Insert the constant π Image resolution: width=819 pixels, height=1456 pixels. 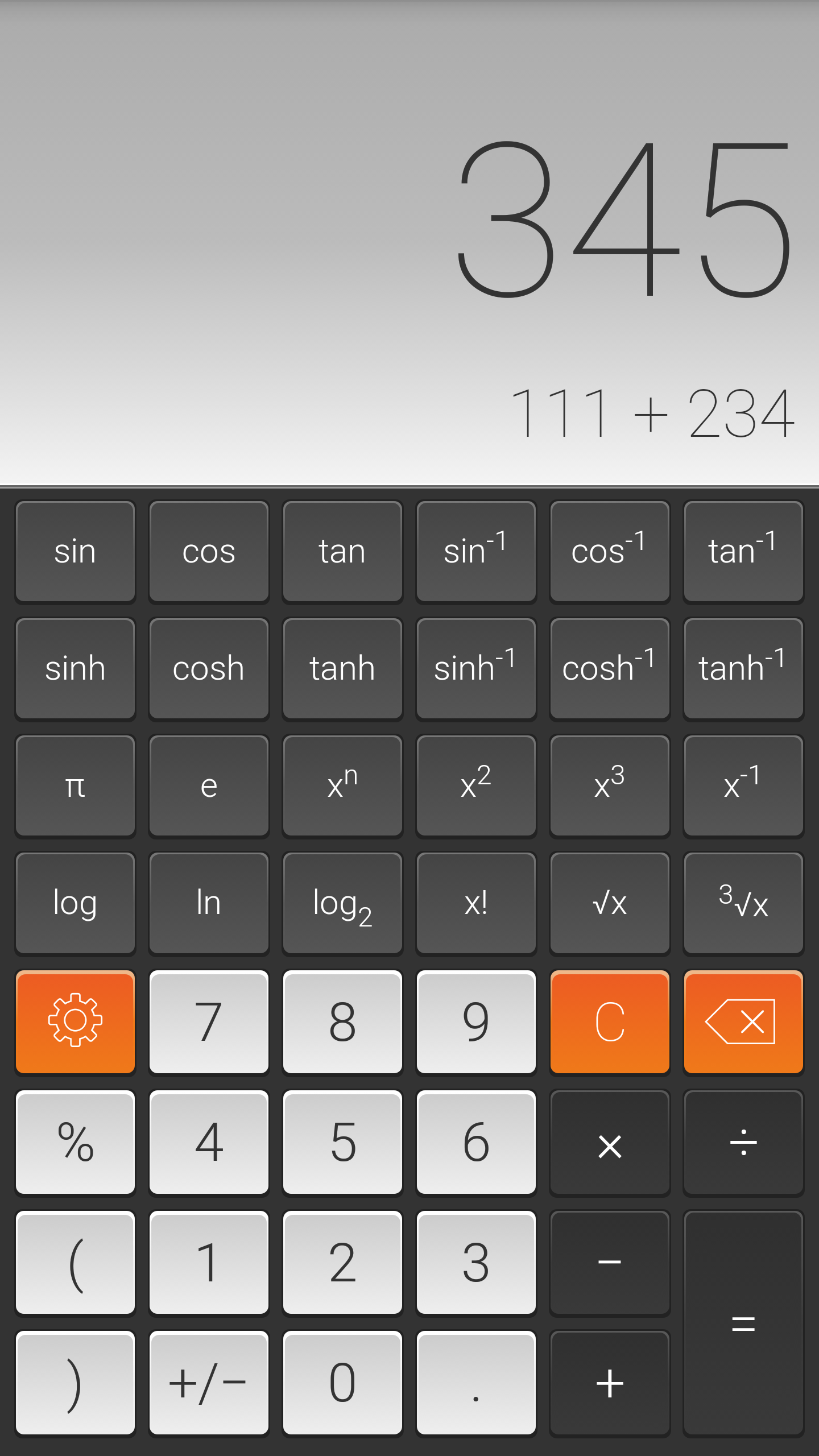[75, 786]
